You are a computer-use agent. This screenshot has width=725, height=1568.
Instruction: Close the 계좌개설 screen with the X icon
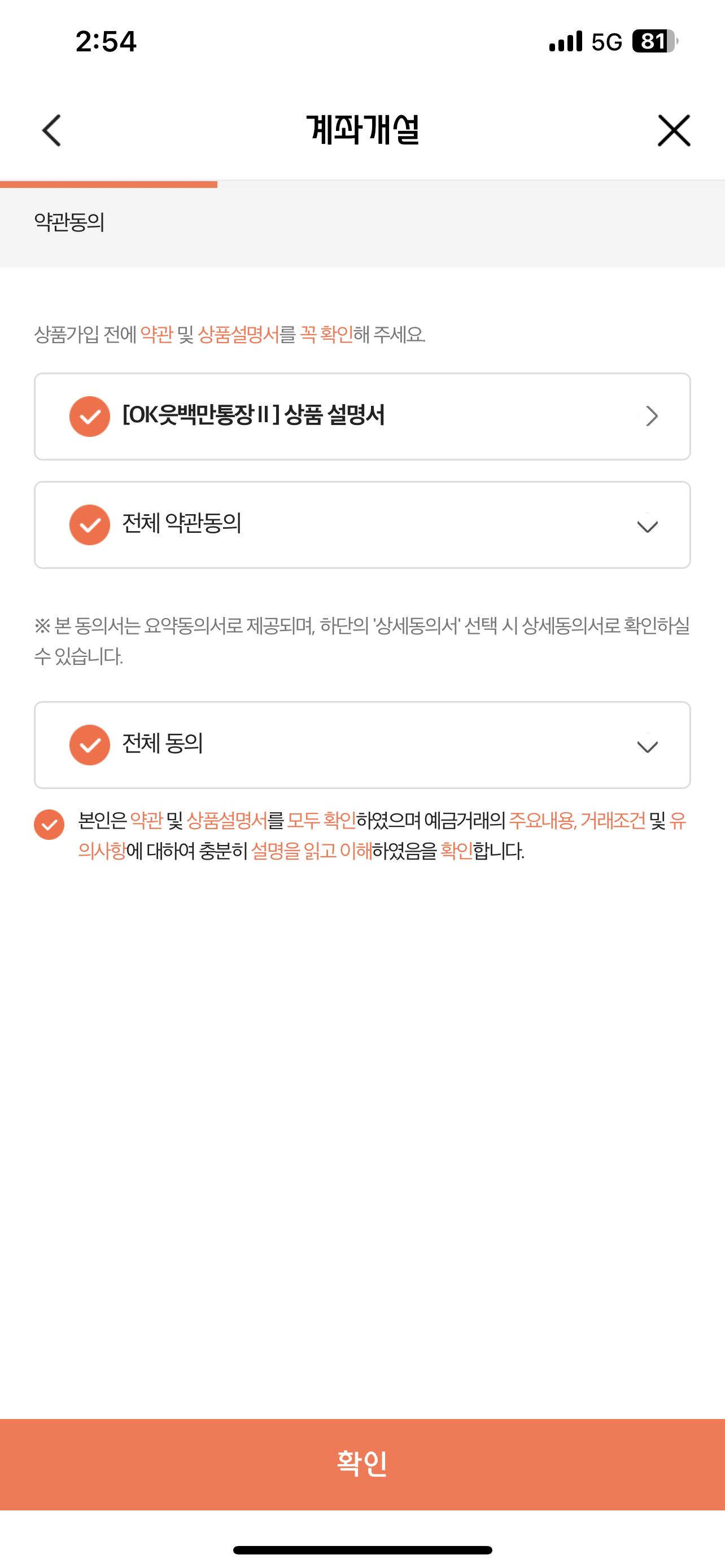[673, 130]
